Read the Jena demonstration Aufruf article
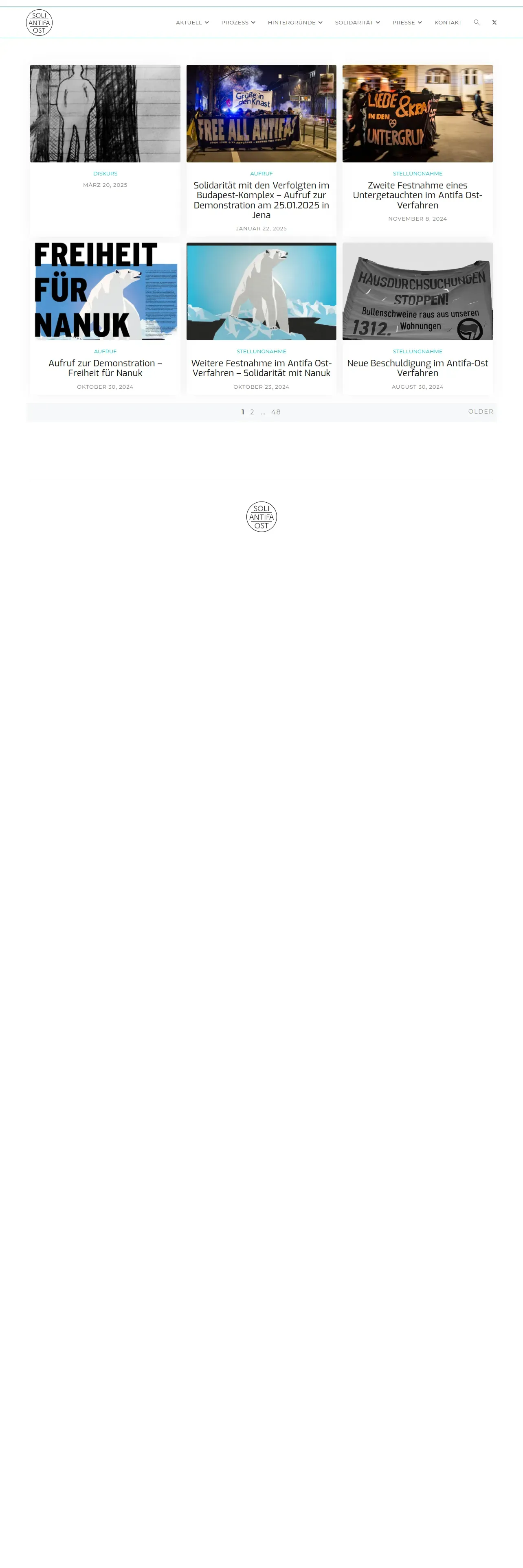 [261, 200]
